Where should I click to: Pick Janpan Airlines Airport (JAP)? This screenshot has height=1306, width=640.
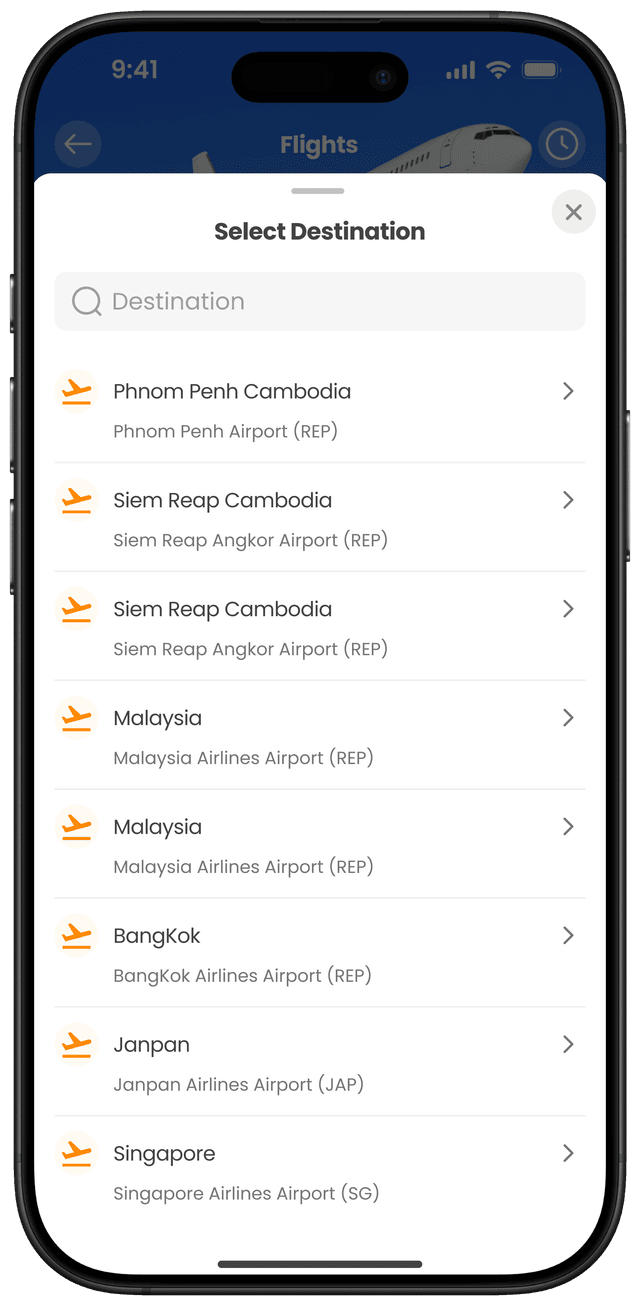pyautogui.click(x=320, y=1062)
